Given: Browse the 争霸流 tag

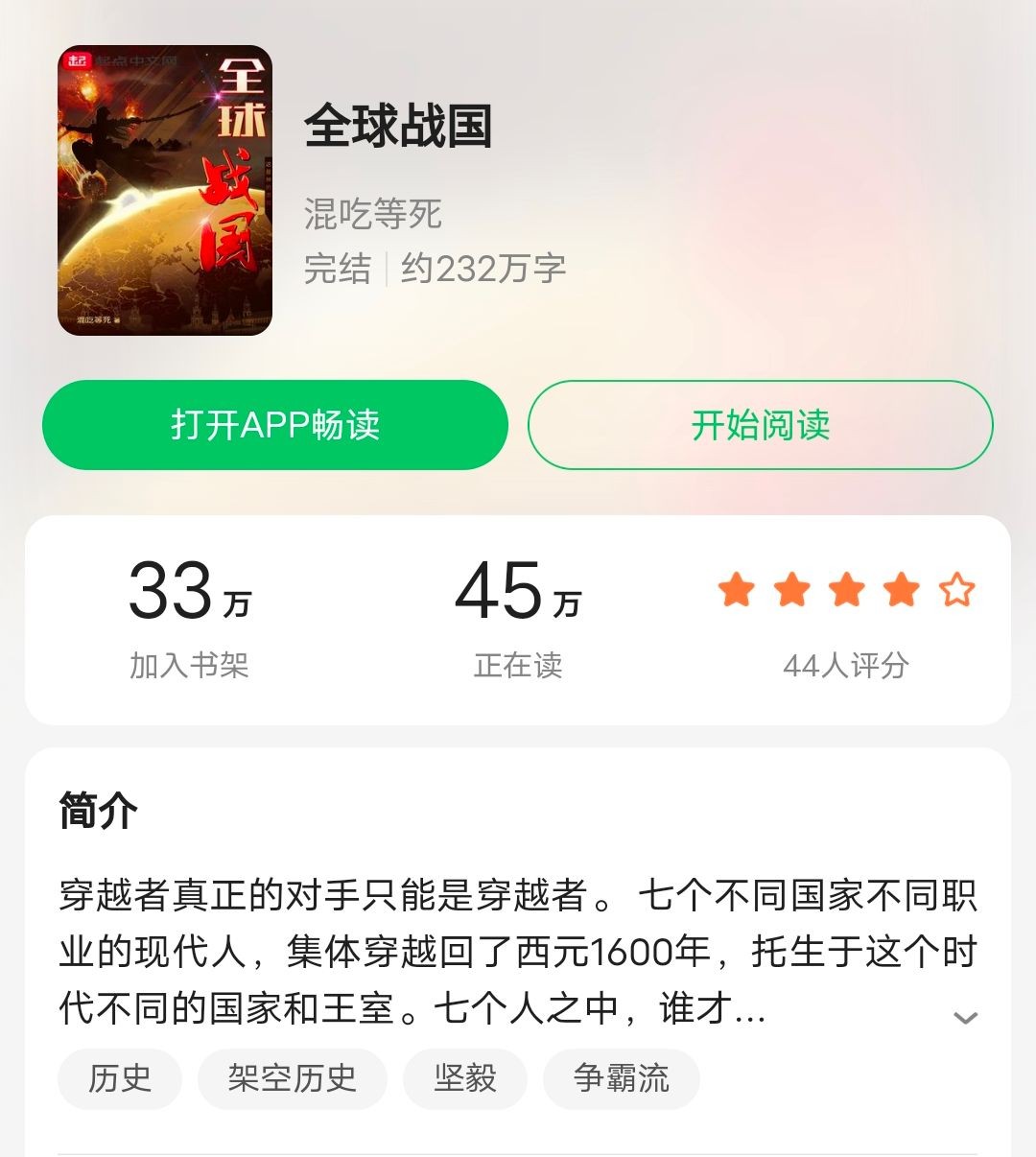Looking at the screenshot, I should point(621,1078).
